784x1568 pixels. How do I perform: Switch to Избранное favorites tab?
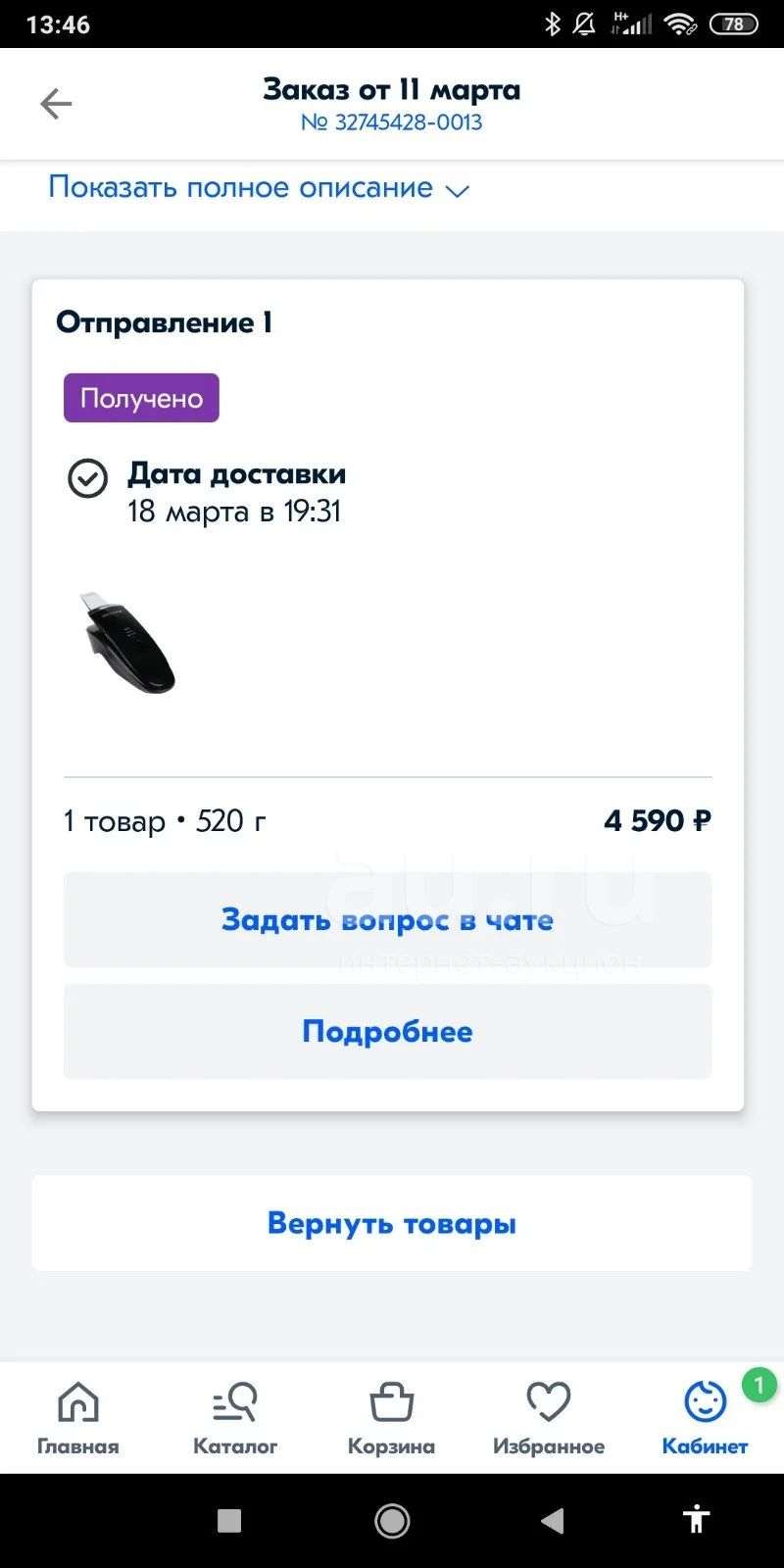point(549,1417)
